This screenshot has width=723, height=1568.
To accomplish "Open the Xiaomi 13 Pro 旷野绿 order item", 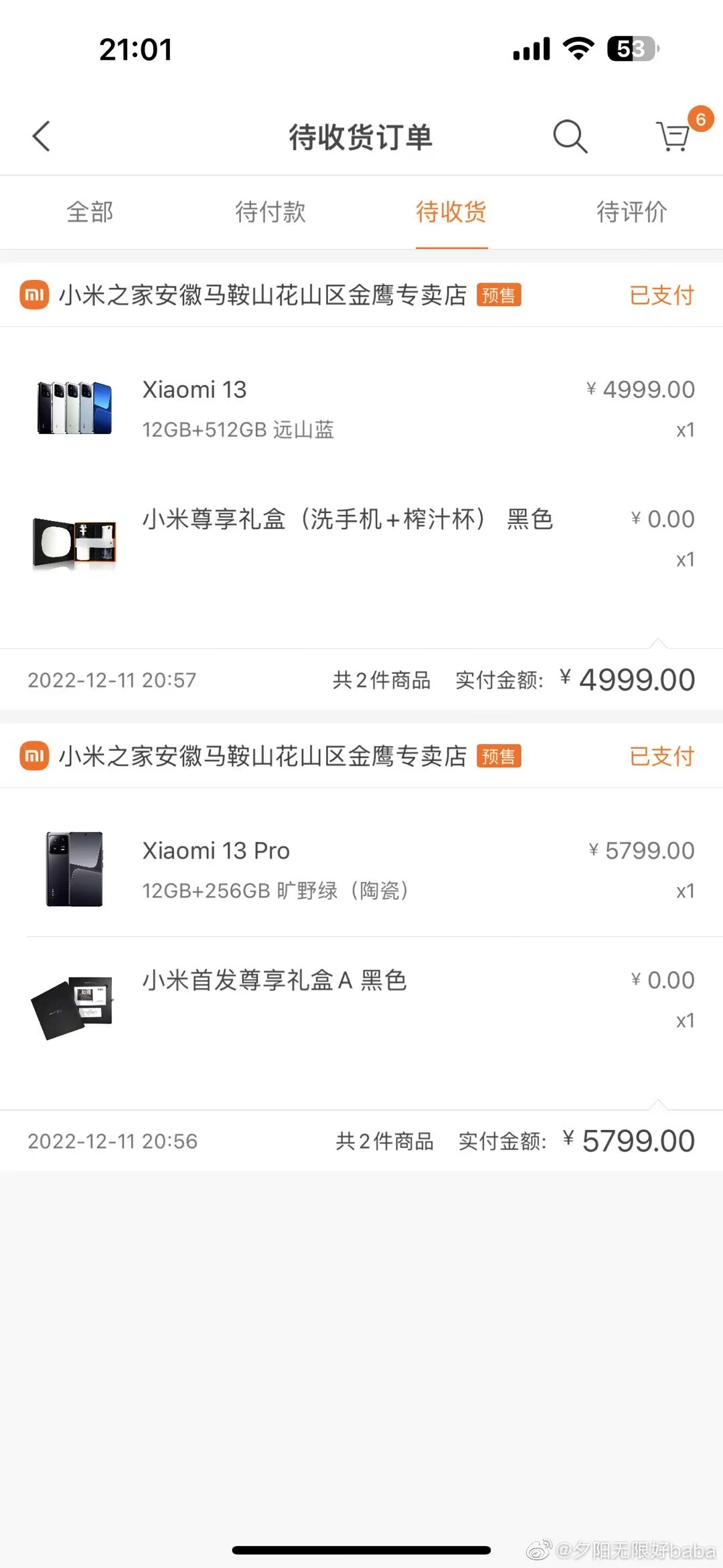I will pos(361,869).
